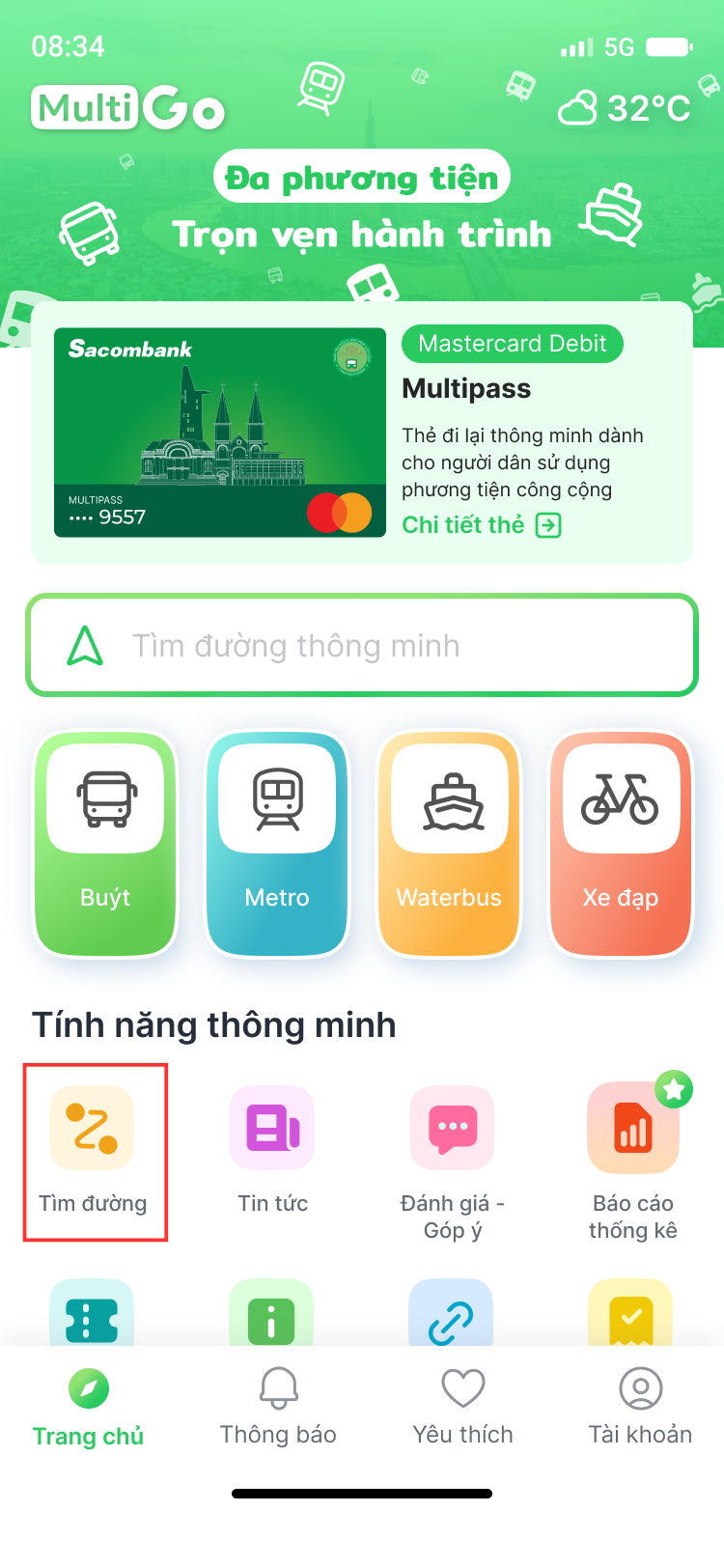The height and width of the screenshot is (1568, 724).
Task: Go to the Tài khoản tab
Action: coord(640,1407)
